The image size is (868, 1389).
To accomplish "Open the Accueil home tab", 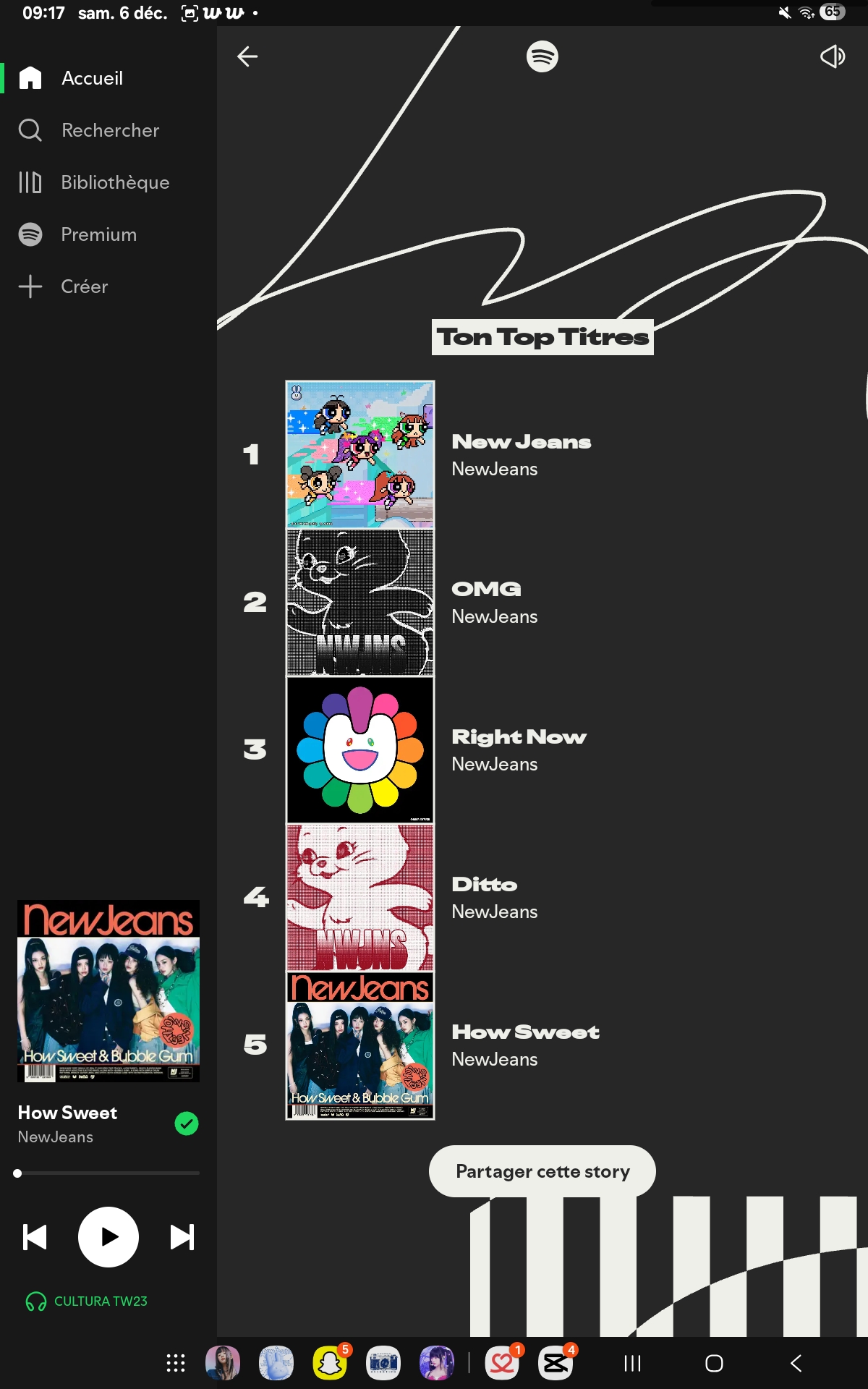I will coord(92,78).
